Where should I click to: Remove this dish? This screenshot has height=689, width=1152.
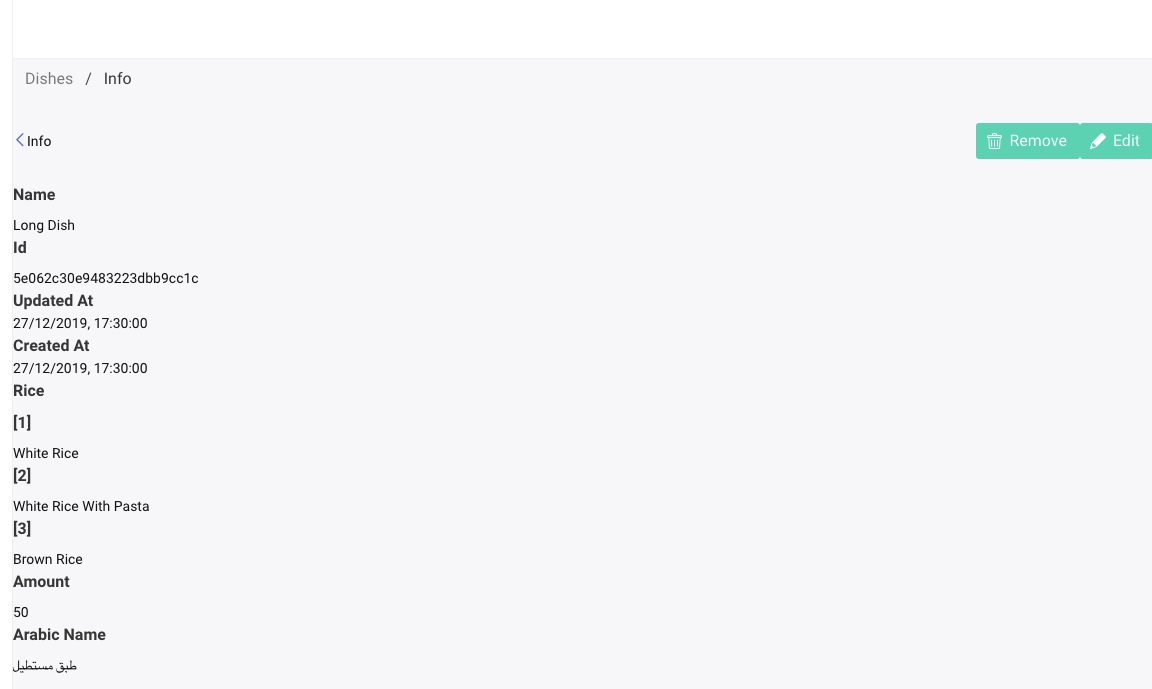(1027, 141)
